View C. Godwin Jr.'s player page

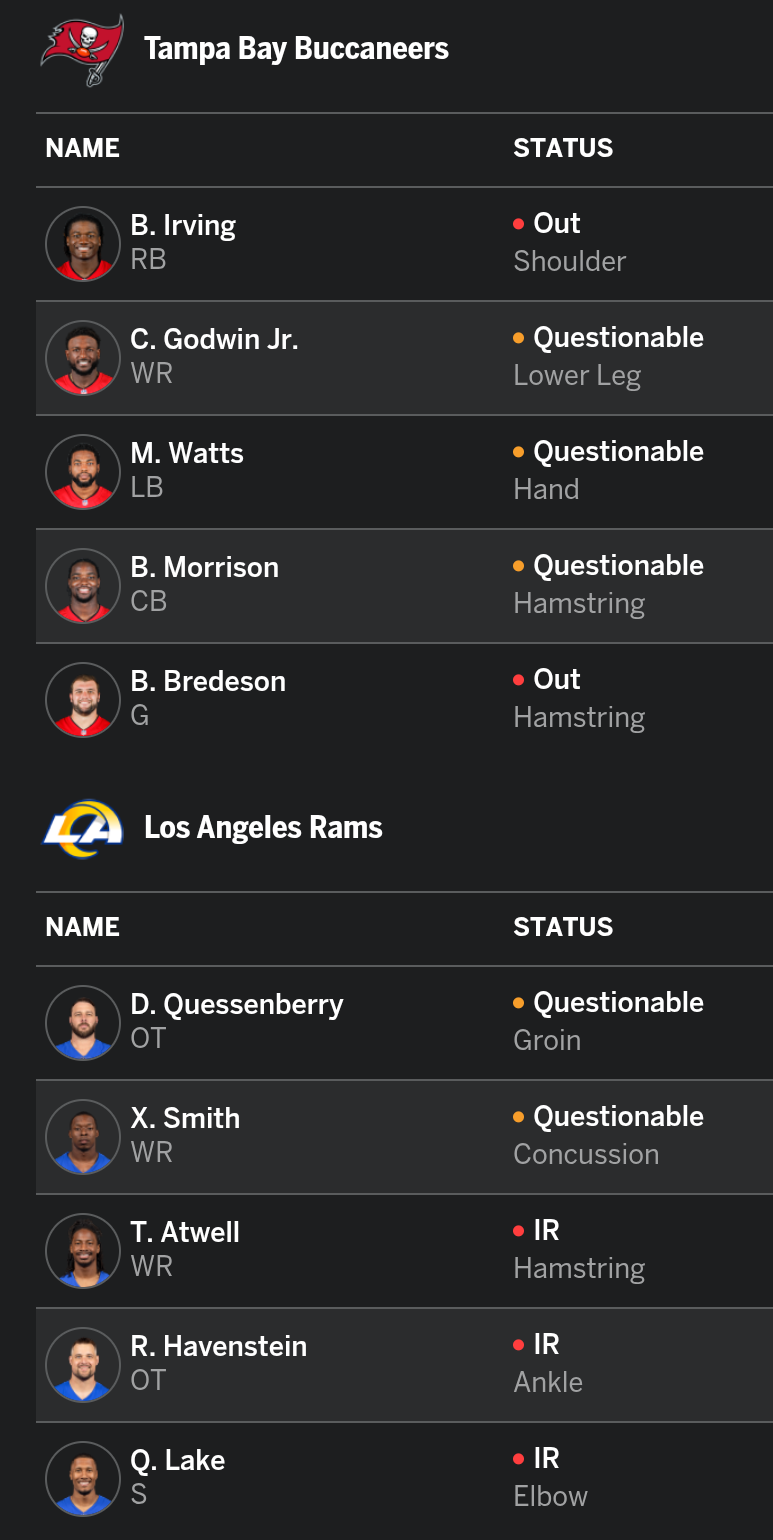(214, 340)
